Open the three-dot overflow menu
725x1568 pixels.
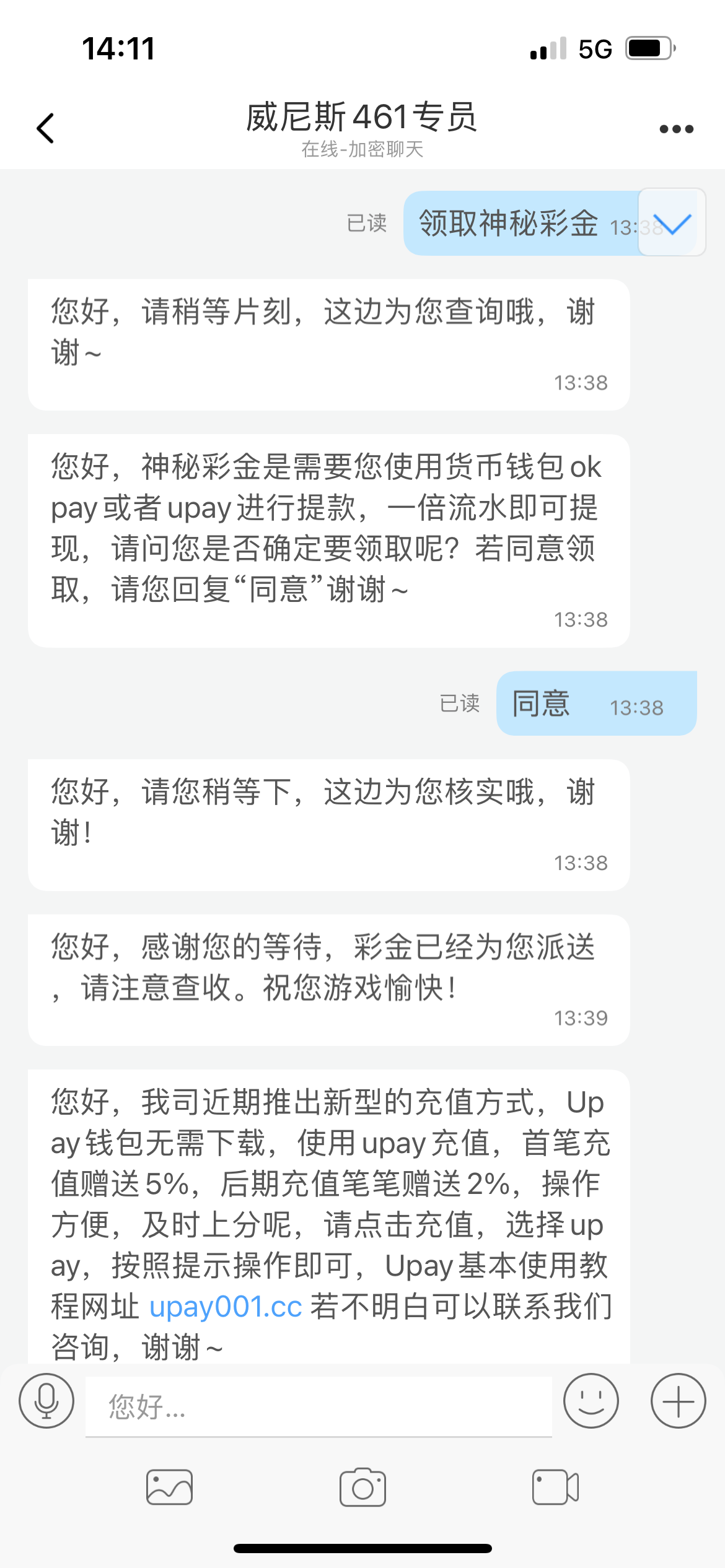tap(676, 129)
